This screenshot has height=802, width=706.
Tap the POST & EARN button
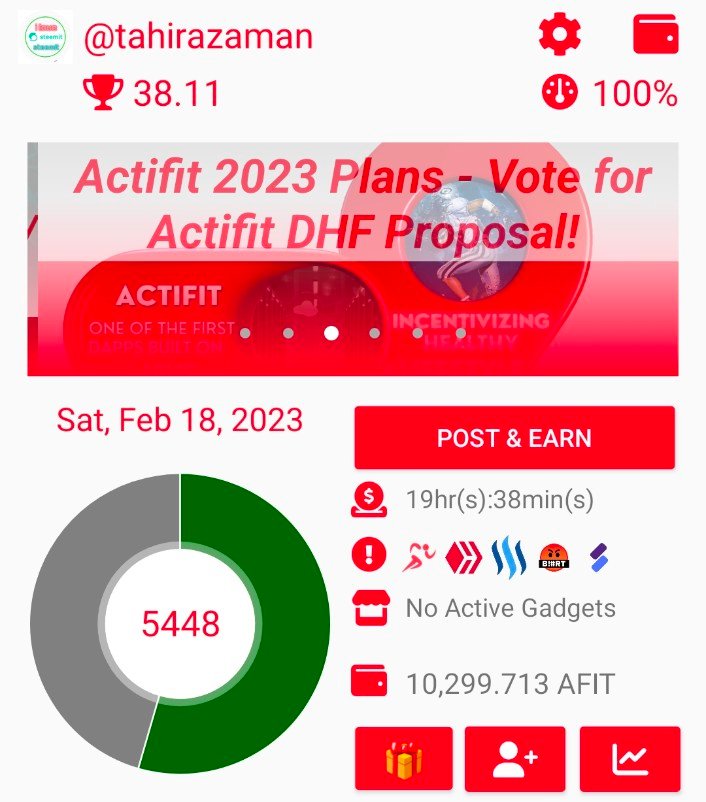pyautogui.click(x=514, y=438)
